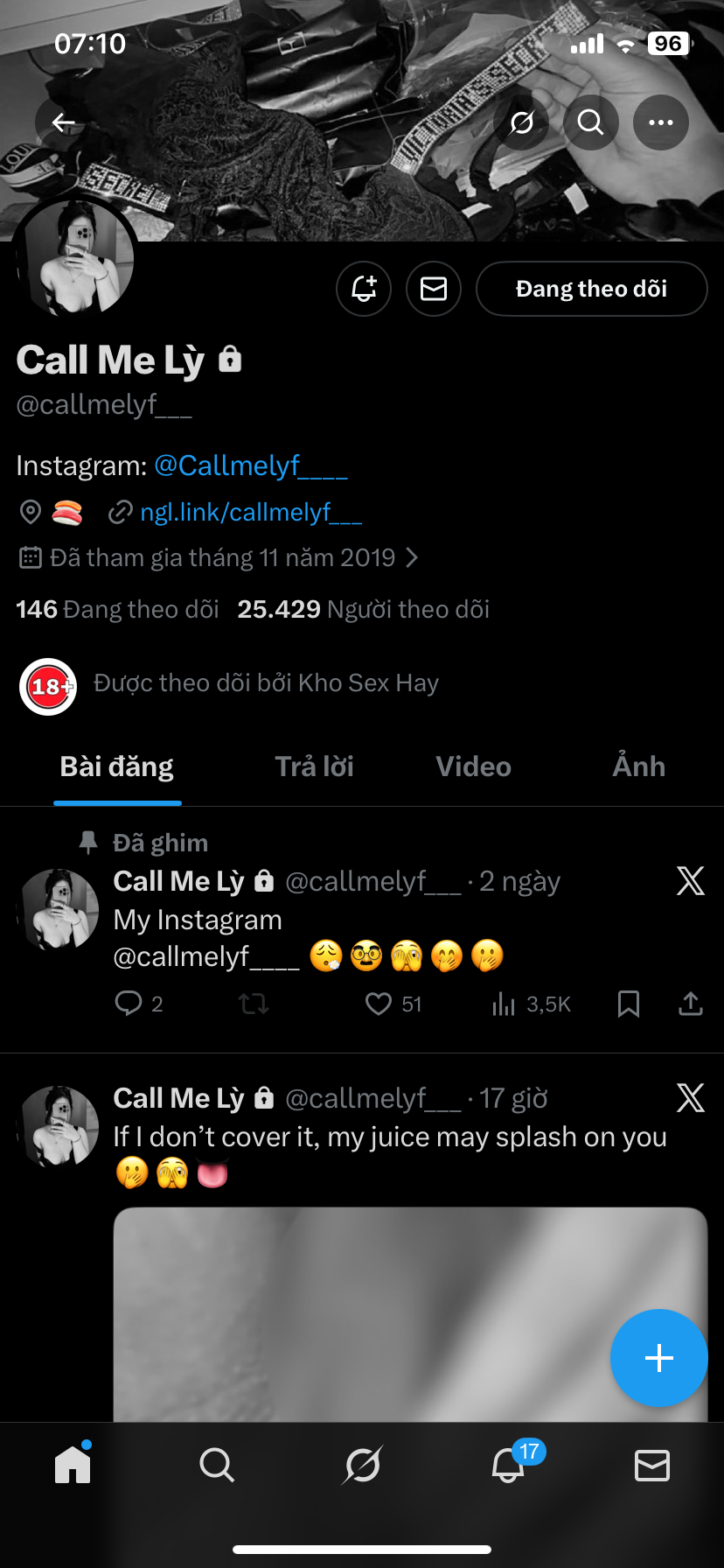Screen dimensions: 724x1568
Task: Go back using the arrow icon
Action: [x=63, y=122]
